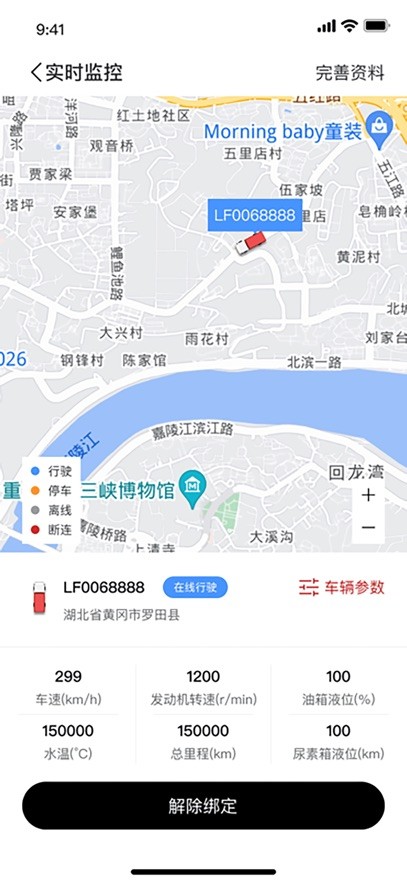
Task: Open 完善资料 in the top bar
Action: 350,73
